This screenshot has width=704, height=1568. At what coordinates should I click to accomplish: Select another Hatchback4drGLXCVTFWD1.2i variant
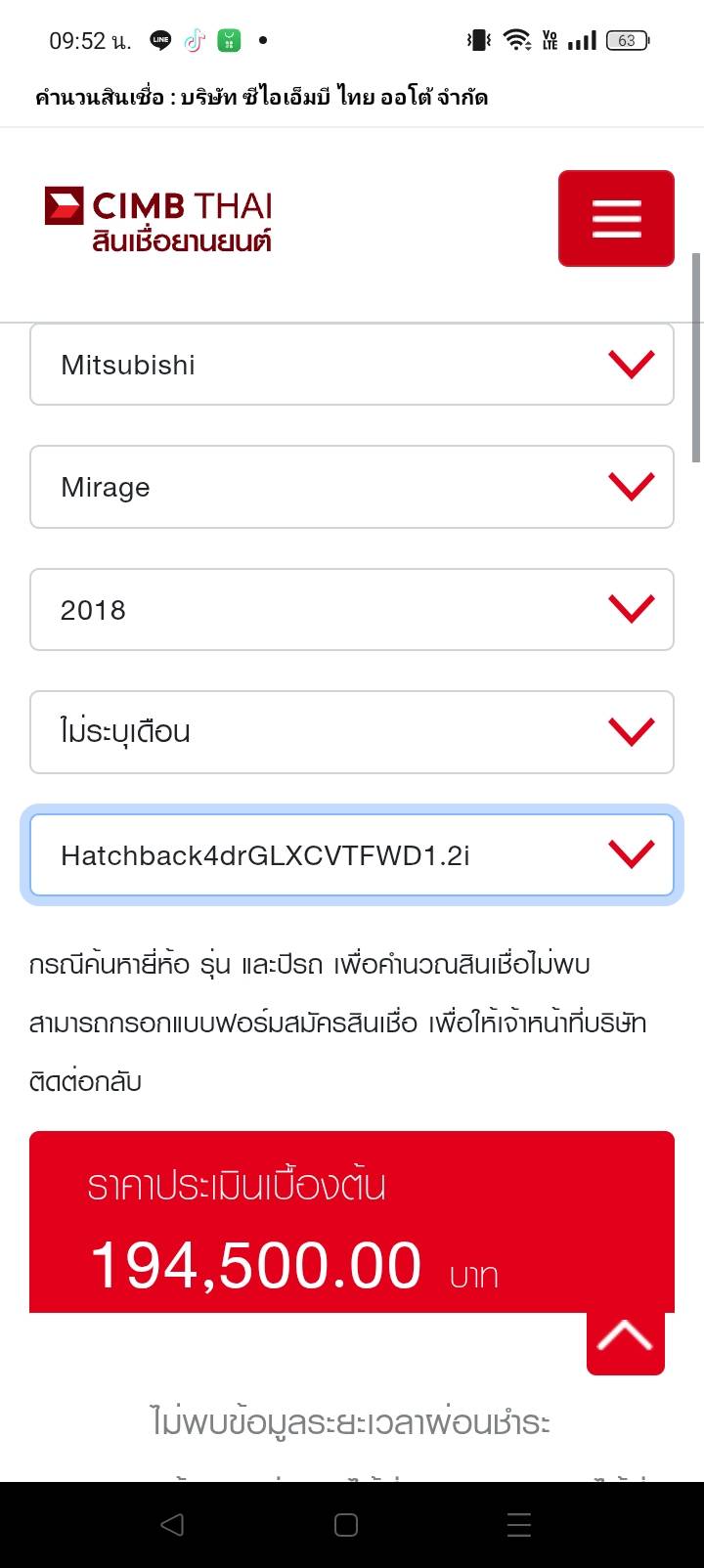pos(352,855)
